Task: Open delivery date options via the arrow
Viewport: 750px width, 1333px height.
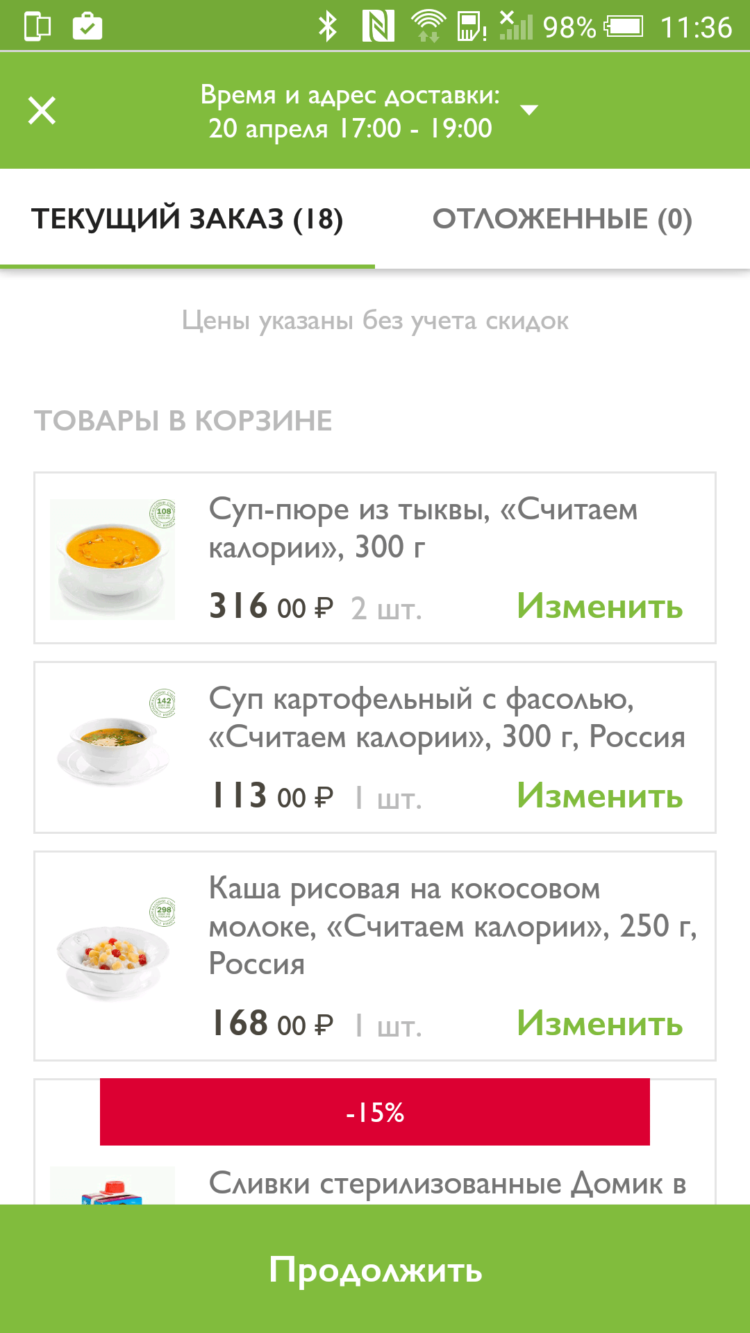Action: tap(531, 110)
